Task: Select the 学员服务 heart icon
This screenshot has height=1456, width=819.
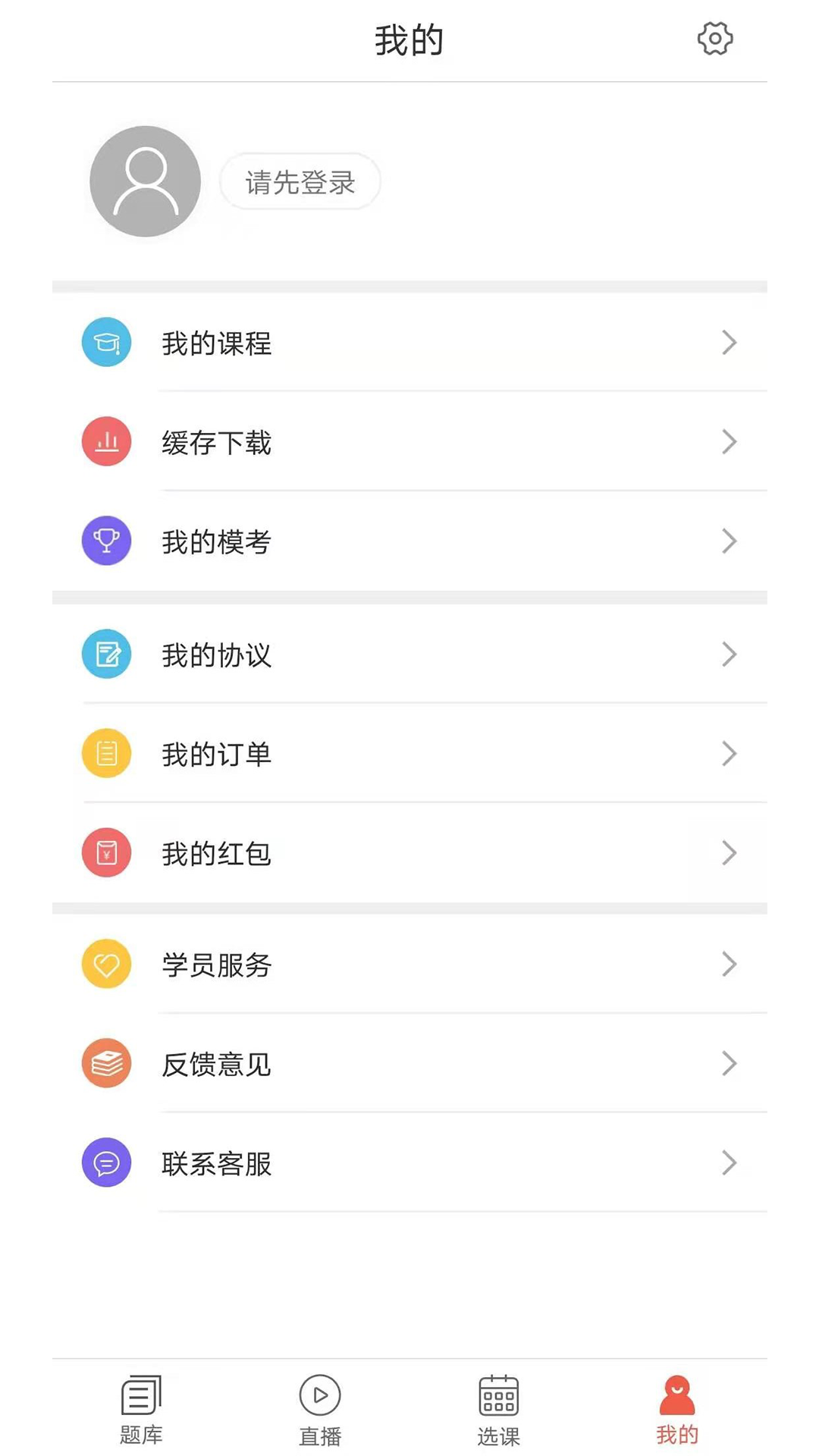Action: coord(106,965)
